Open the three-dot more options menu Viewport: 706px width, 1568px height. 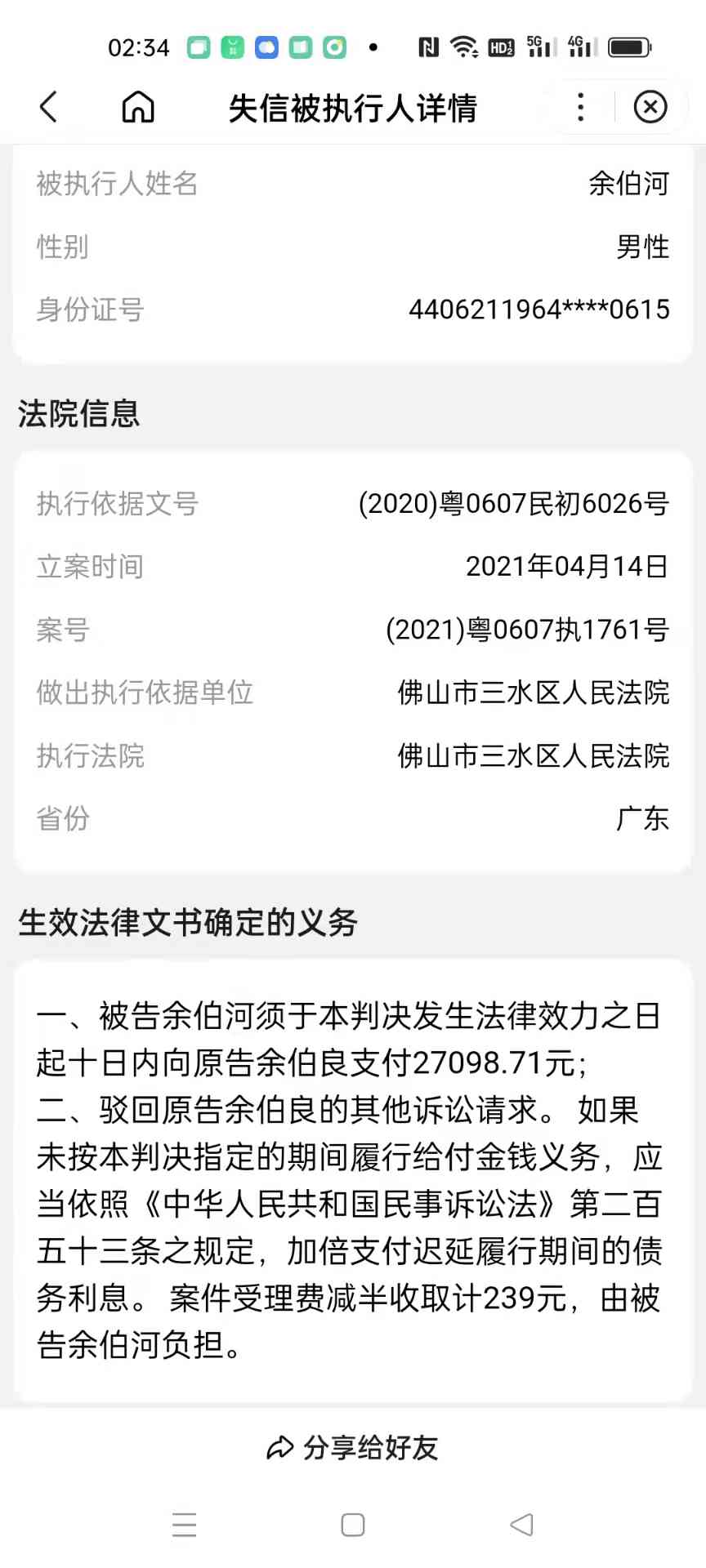tap(580, 107)
